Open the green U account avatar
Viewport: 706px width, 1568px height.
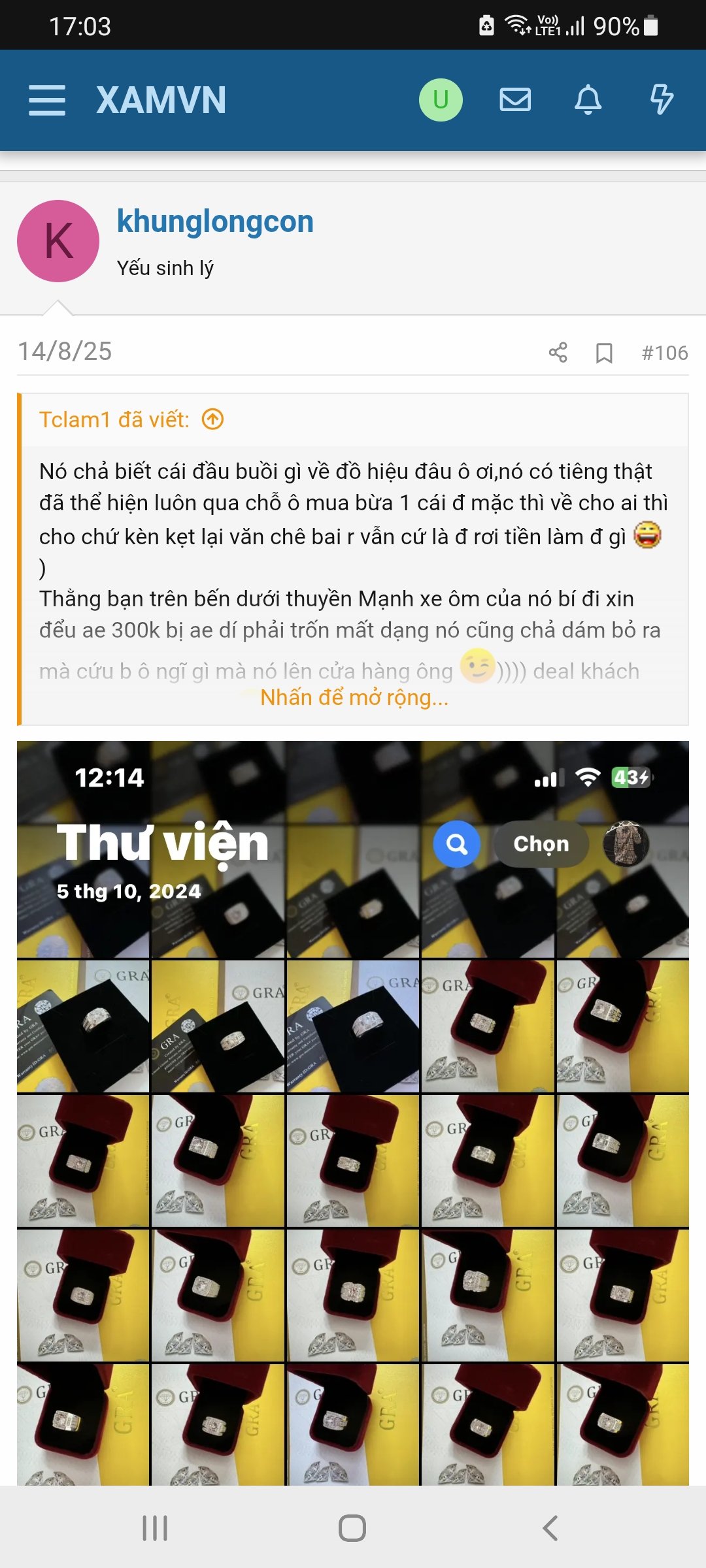click(441, 100)
